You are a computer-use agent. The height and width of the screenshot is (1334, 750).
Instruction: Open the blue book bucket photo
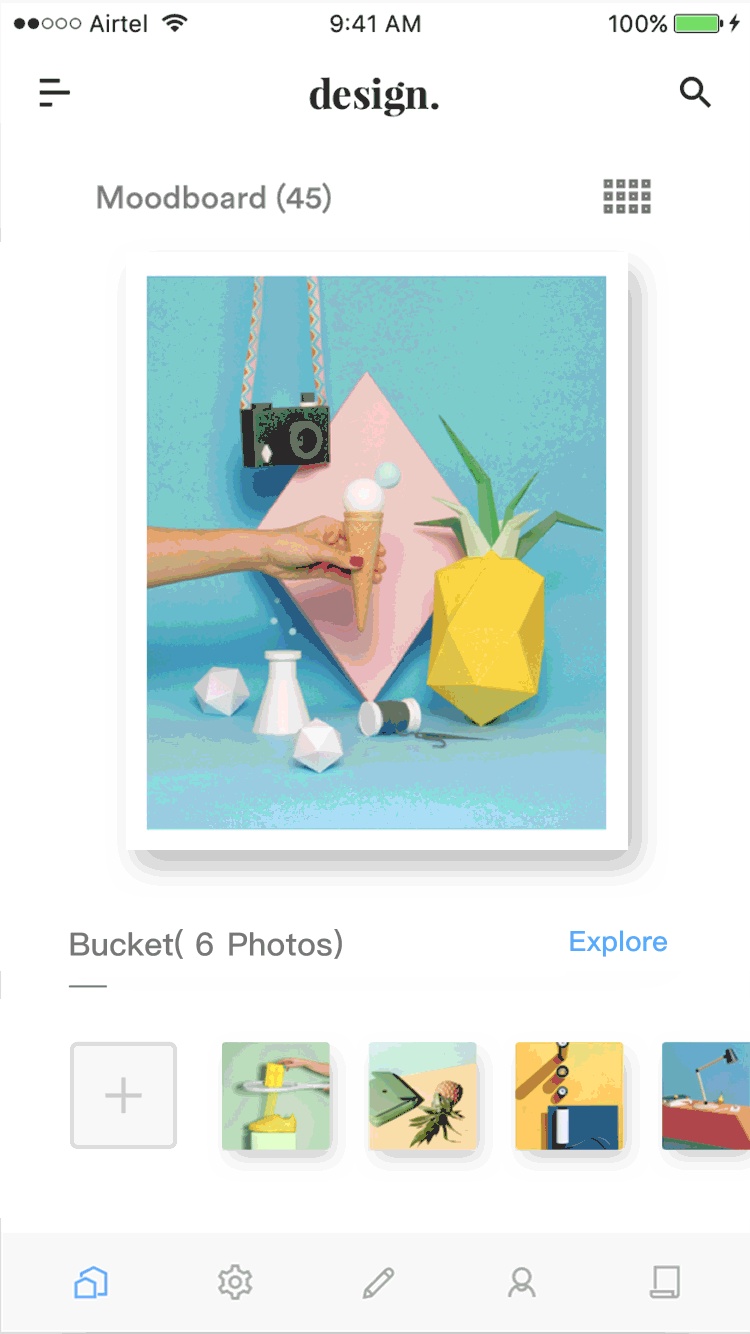tap(569, 1096)
